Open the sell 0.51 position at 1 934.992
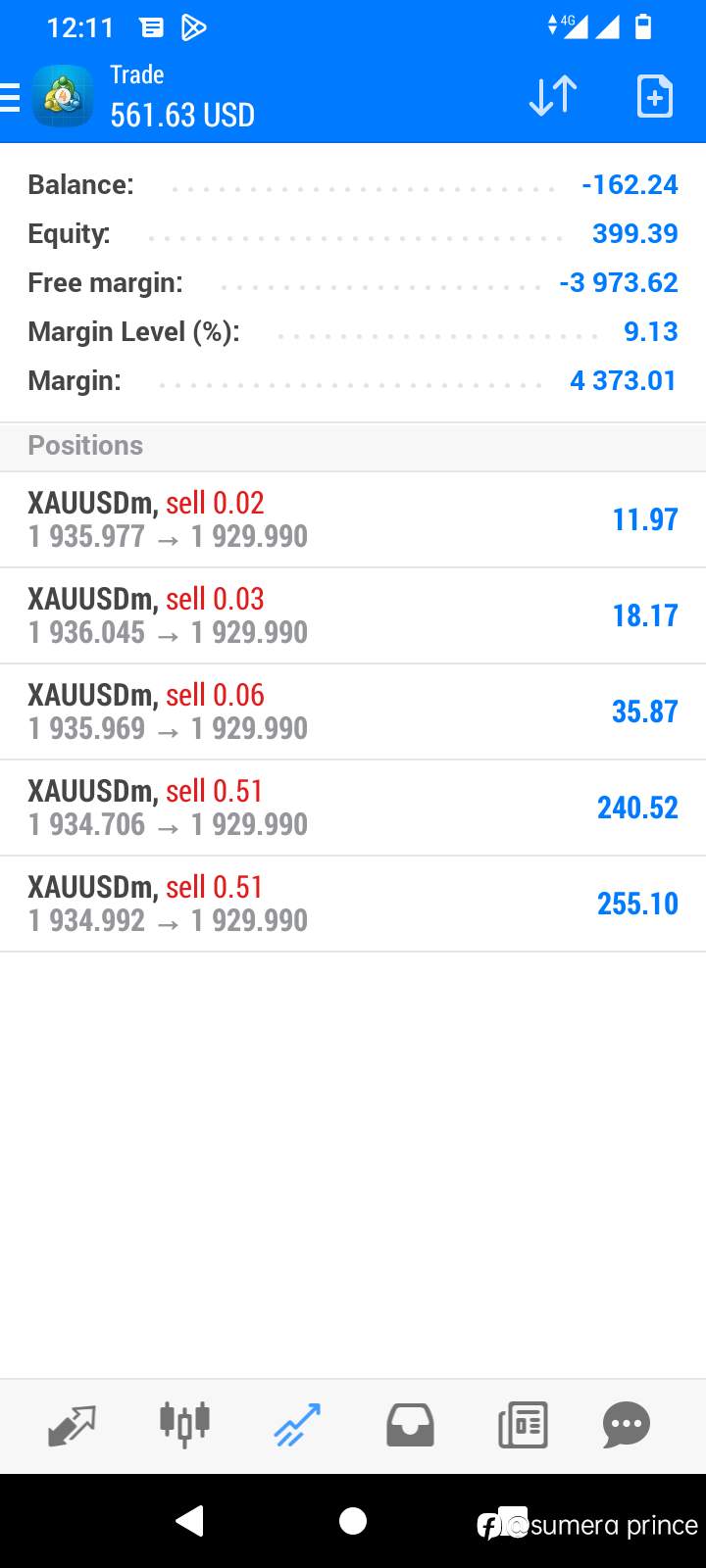 (x=353, y=904)
